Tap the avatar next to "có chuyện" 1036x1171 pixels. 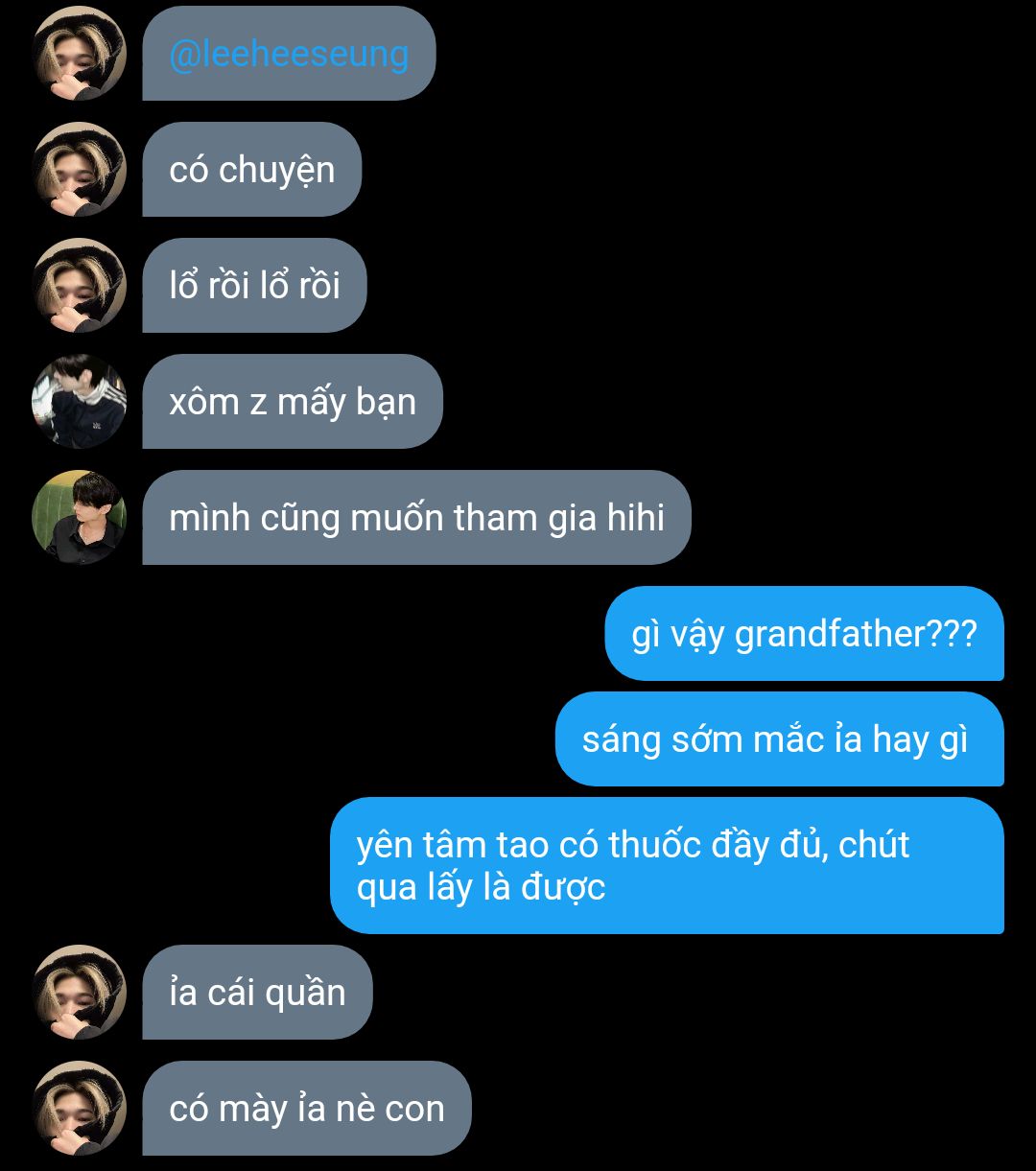coord(79,169)
